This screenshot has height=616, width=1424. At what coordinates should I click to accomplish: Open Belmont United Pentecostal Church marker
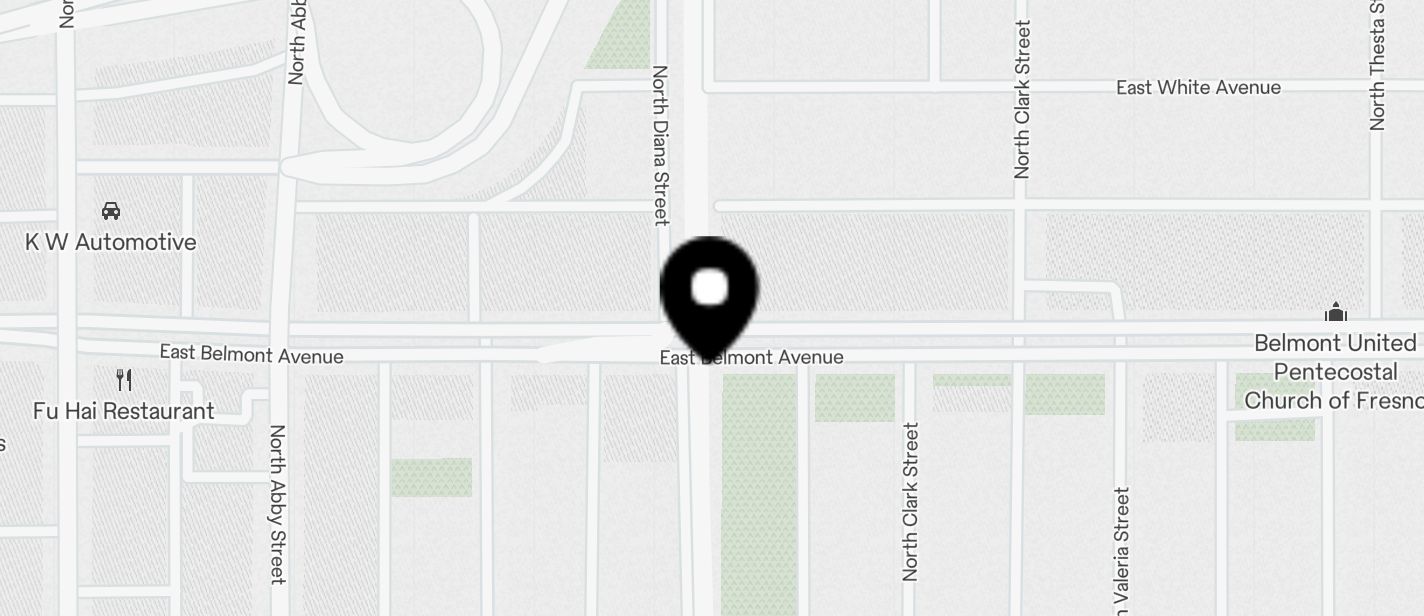[x=1335, y=313]
